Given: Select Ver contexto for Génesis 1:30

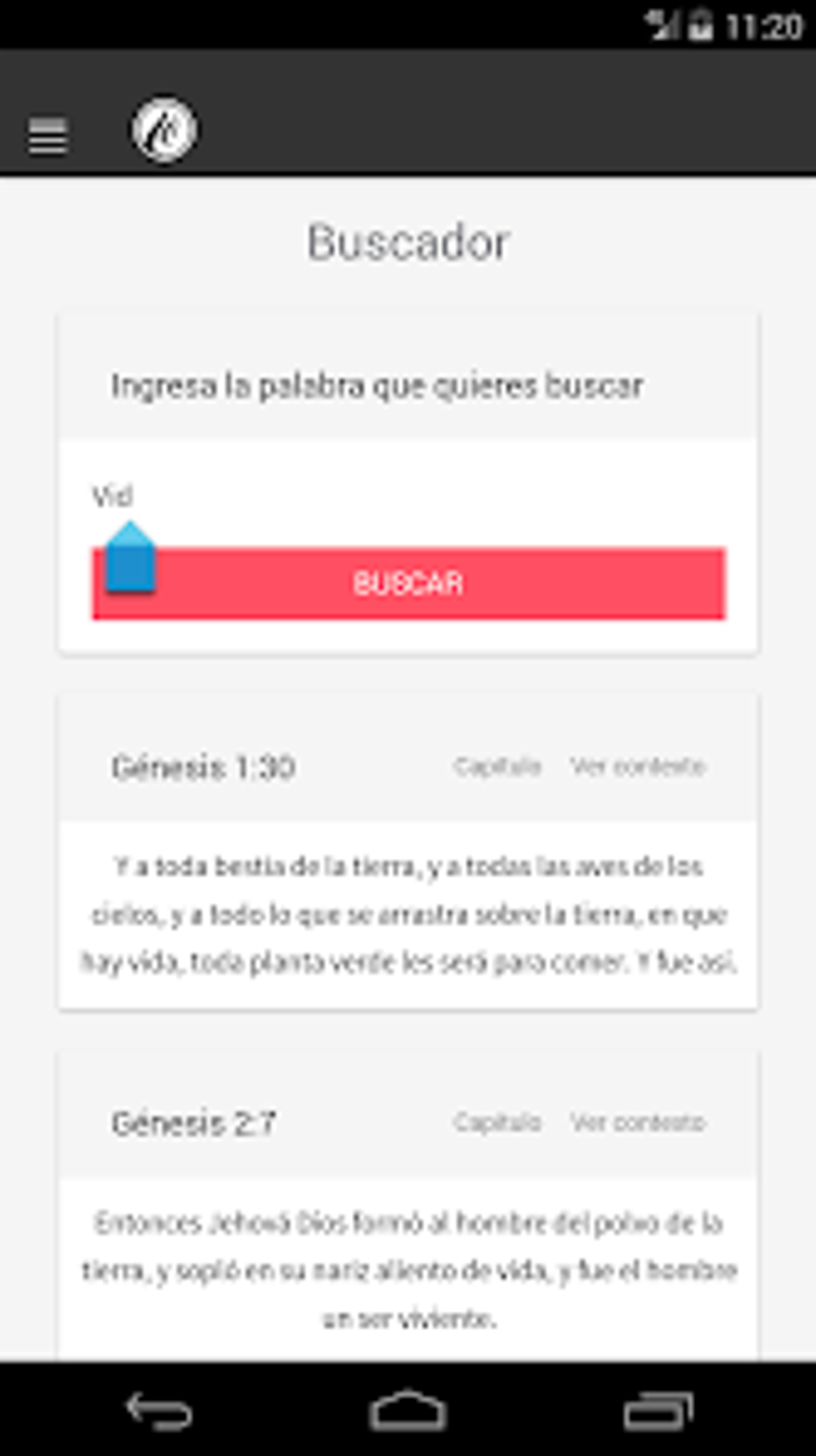Looking at the screenshot, I should [638, 766].
